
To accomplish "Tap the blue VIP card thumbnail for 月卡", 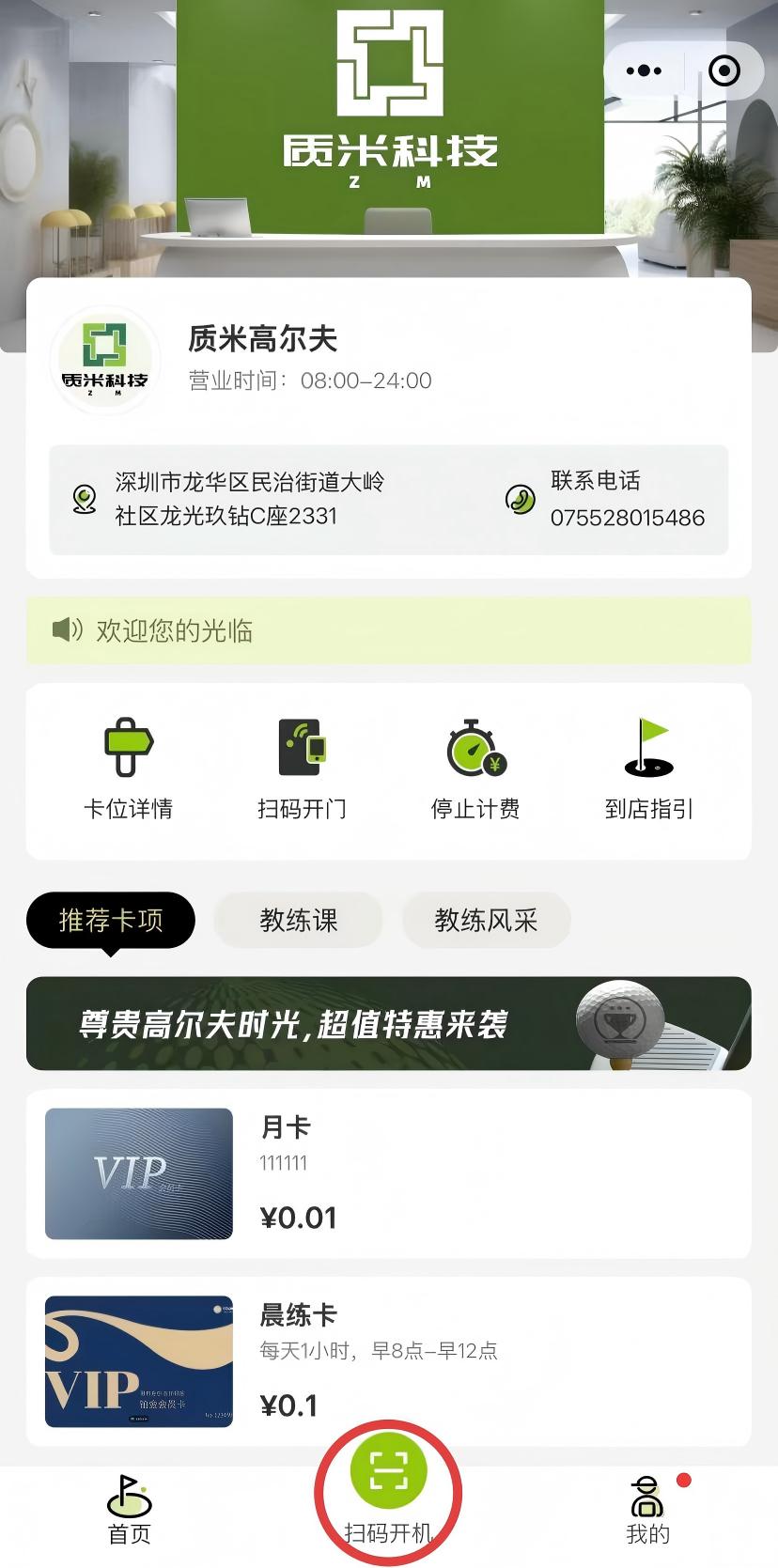I will (x=137, y=1172).
